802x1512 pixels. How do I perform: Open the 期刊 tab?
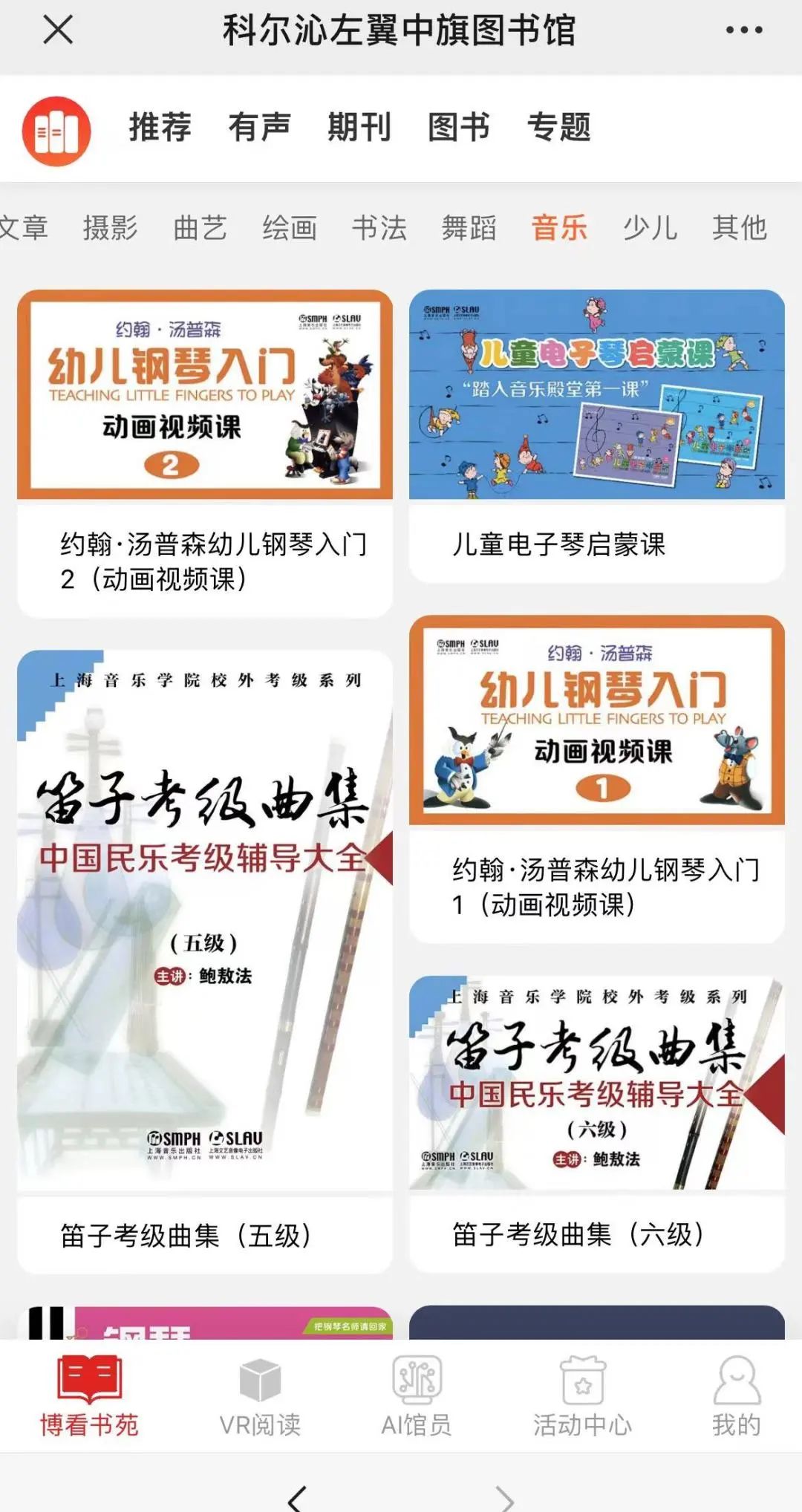point(359,127)
